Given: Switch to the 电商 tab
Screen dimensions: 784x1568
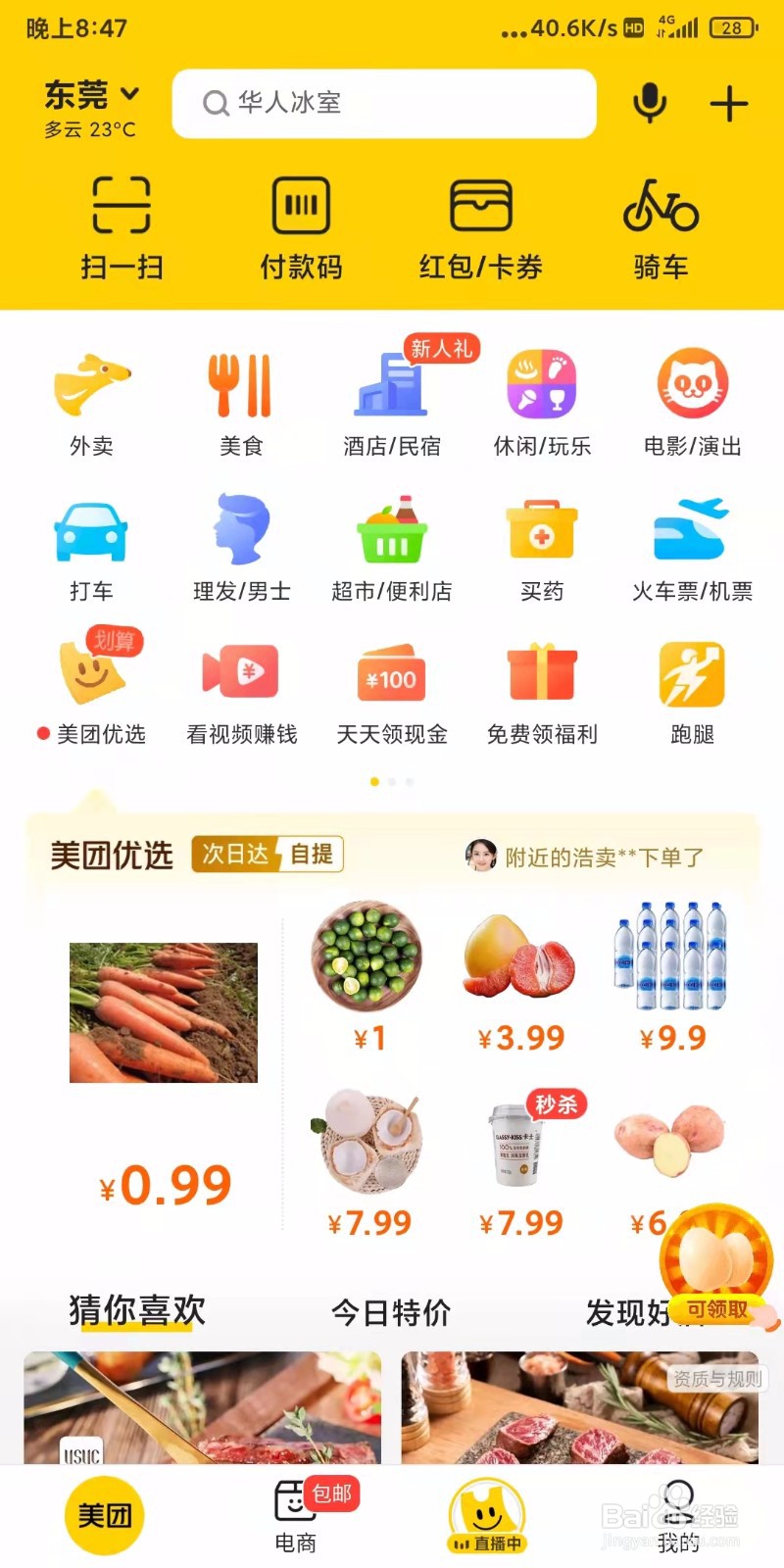Looking at the screenshot, I should (297, 1514).
